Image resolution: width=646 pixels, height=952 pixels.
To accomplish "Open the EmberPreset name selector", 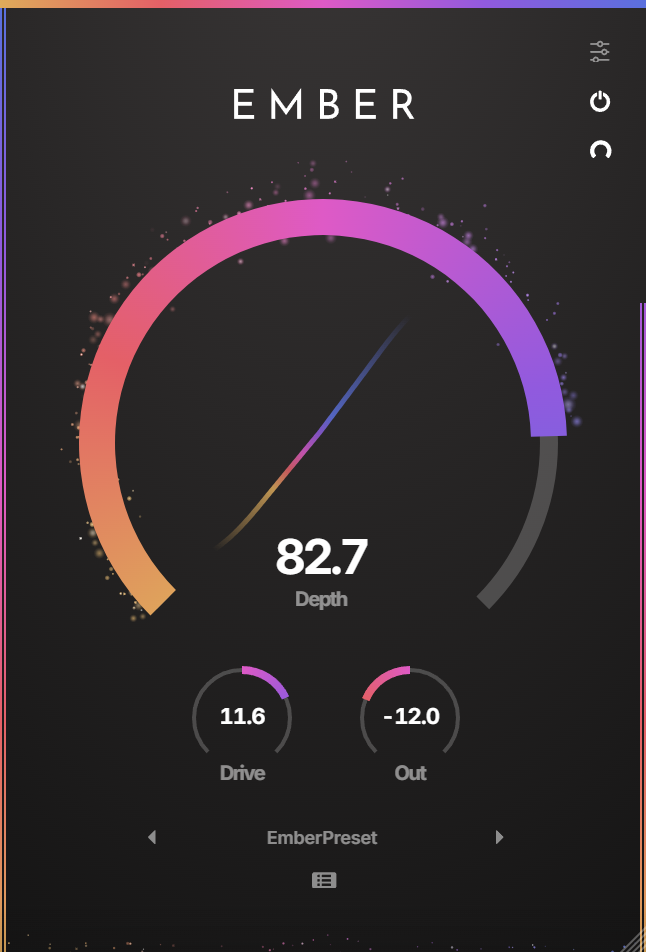I will tap(322, 838).
